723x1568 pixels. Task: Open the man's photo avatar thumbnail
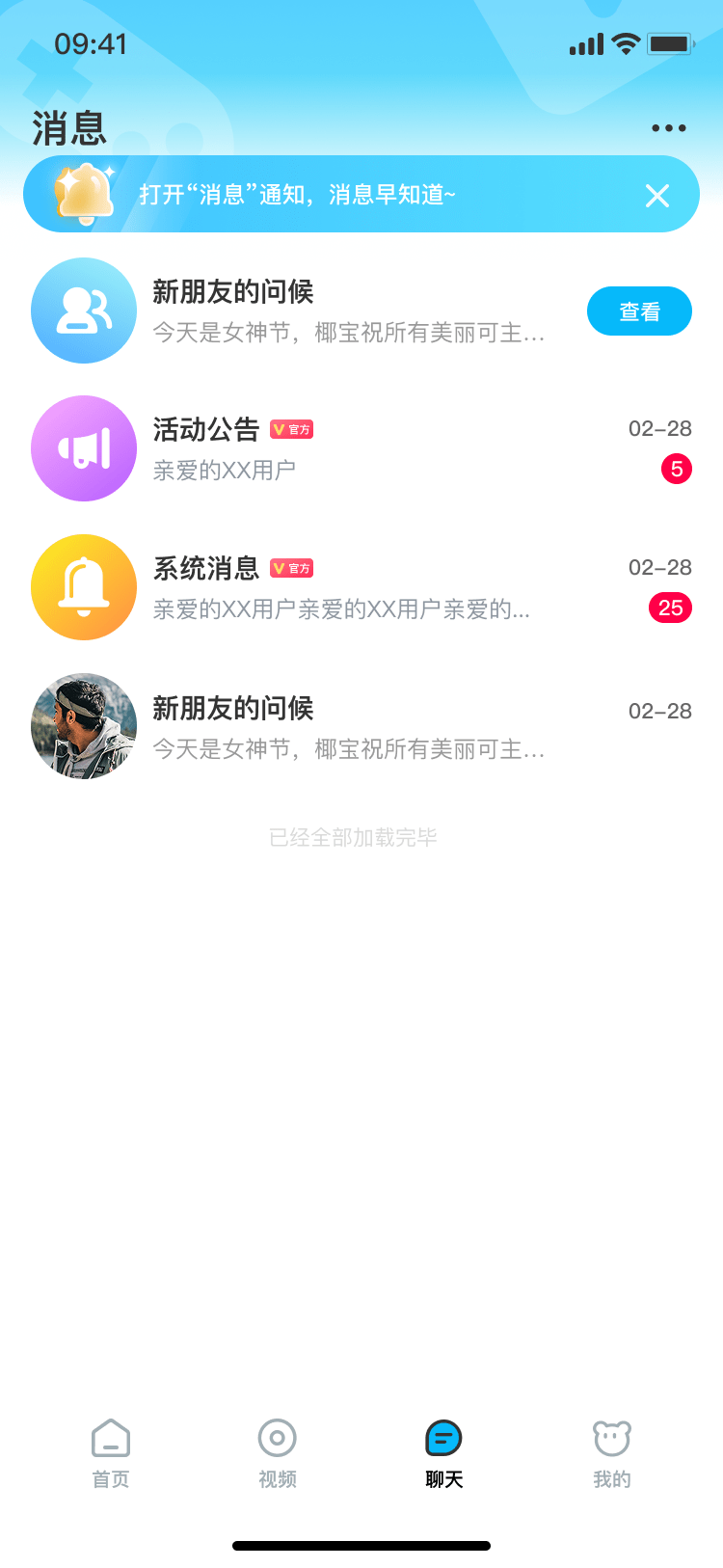click(x=83, y=725)
